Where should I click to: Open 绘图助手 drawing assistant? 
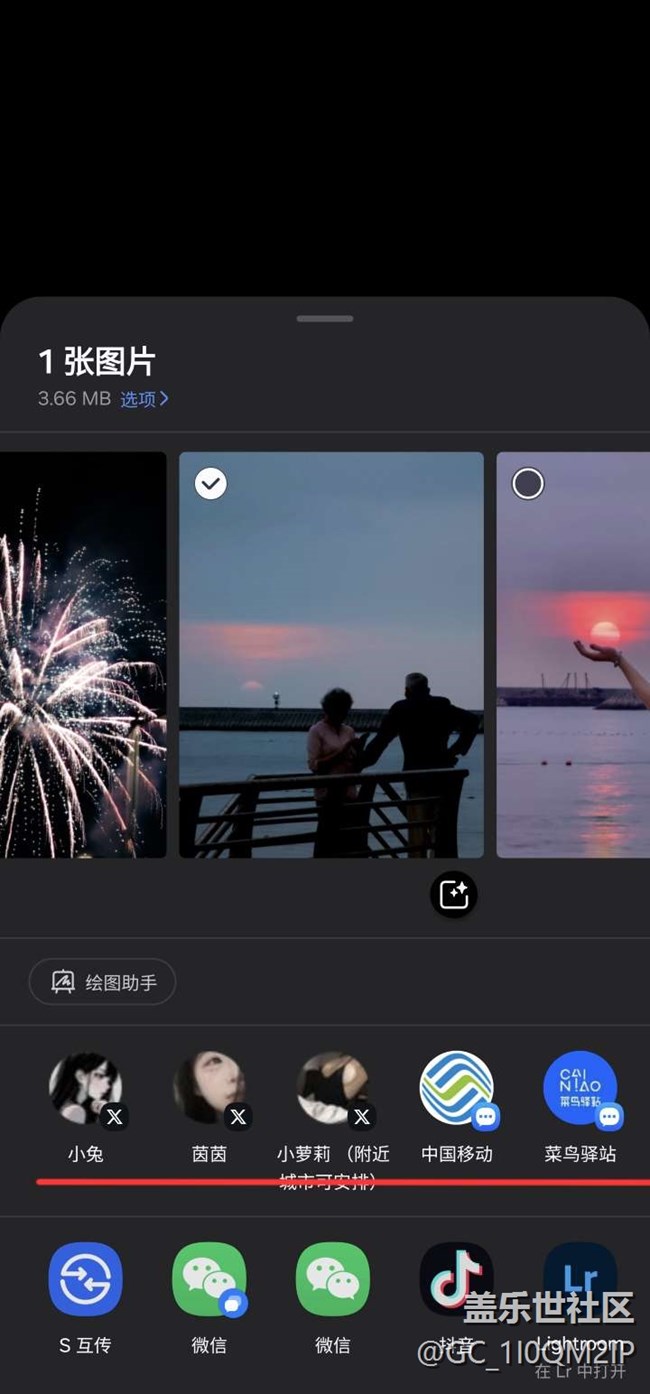pos(102,982)
